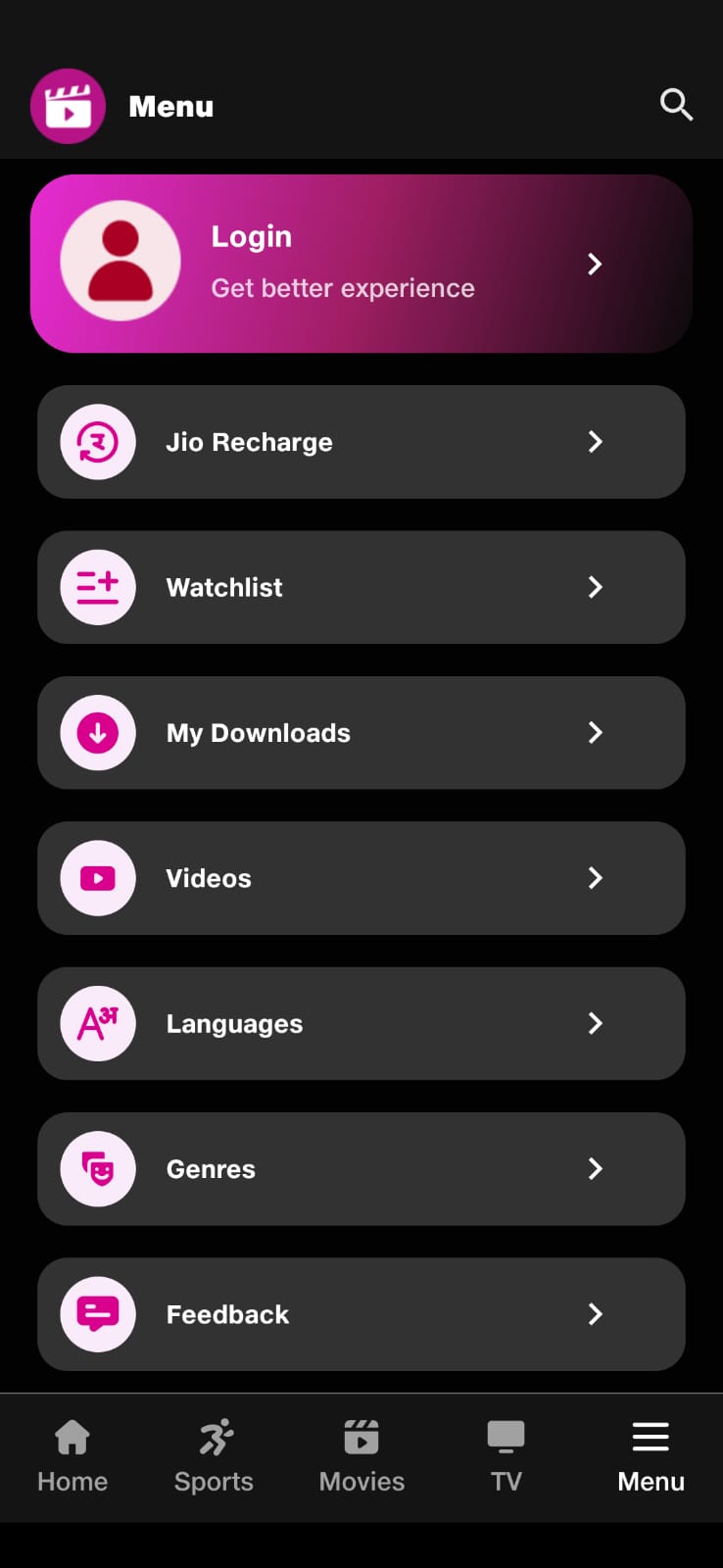Viewport: 723px width, 1568px height.
Task: Open the search icon
Action: click(x=676, y=104)
